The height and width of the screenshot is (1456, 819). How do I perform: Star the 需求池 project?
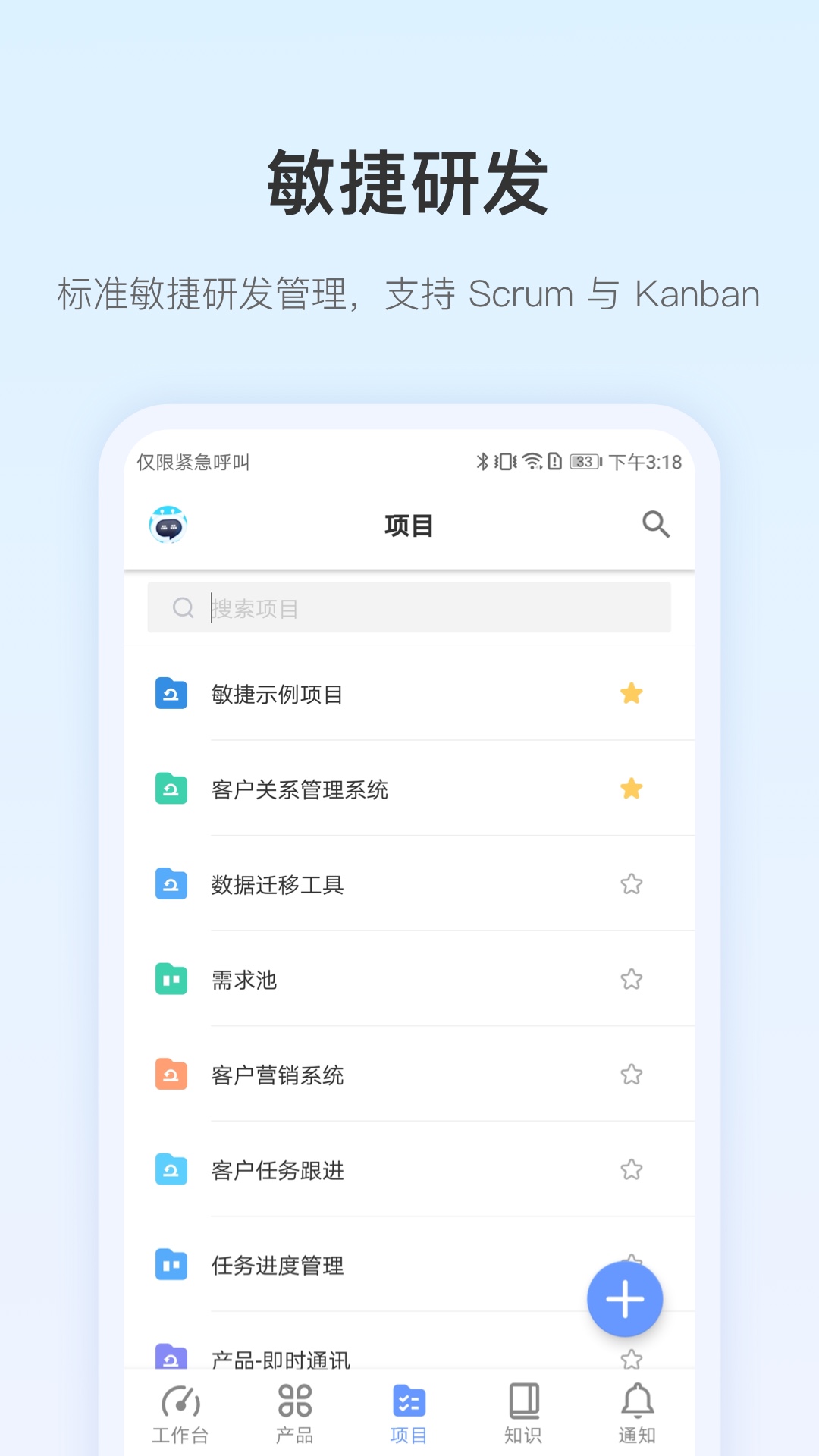point(632,979)
